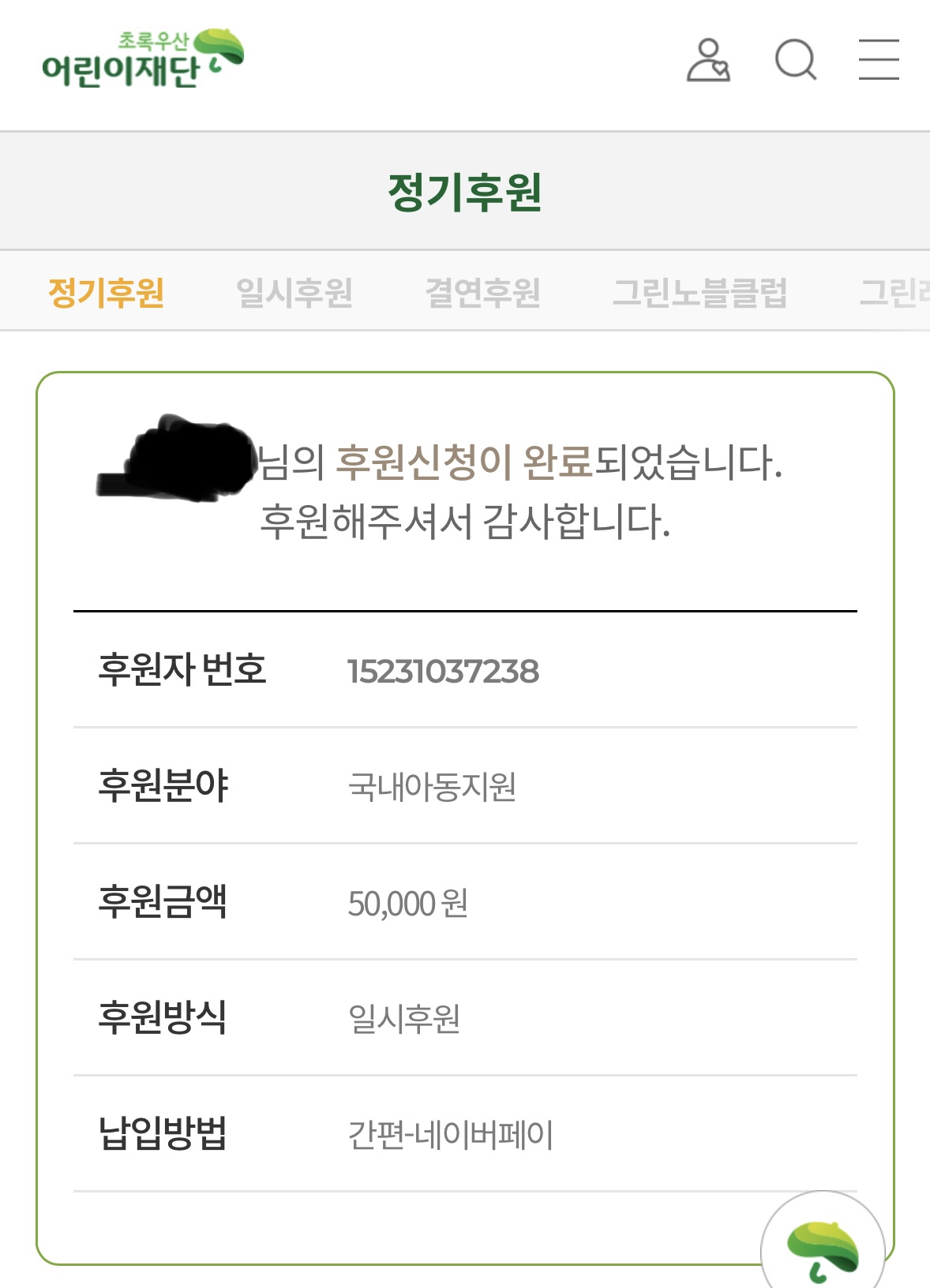Image resolution: width=930 pixels, height=1288 pixels.
Task: Switch to the 일시후원 tab
Action: (294, 292)
